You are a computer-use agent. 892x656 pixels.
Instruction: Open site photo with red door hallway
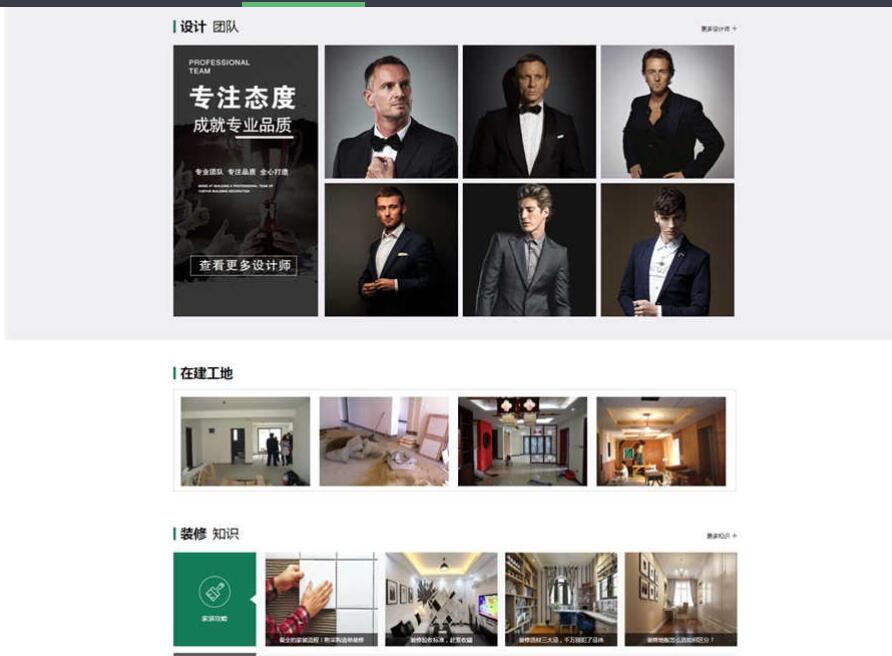(x=523, y=441)
